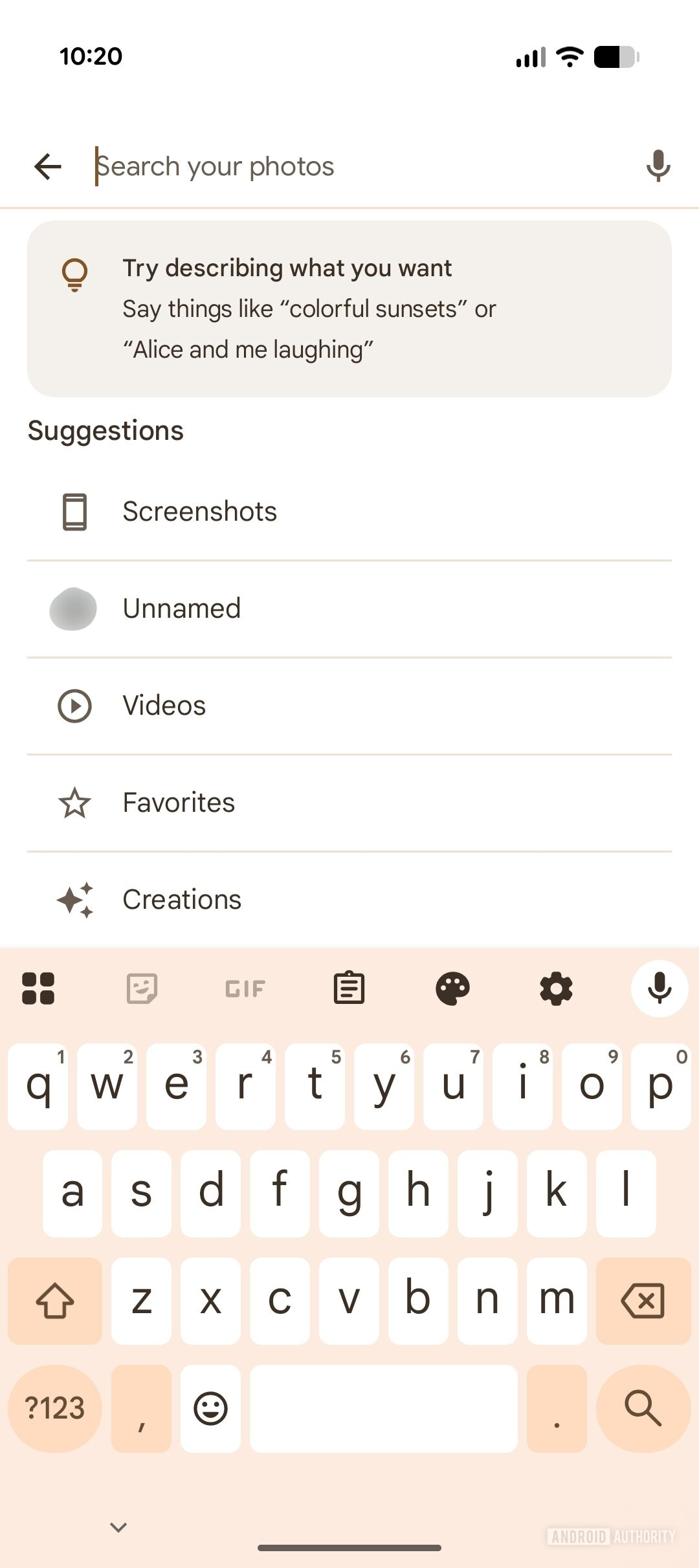
Task: Open the Unnamed person suggestion
Action: [x=349, y=609]
